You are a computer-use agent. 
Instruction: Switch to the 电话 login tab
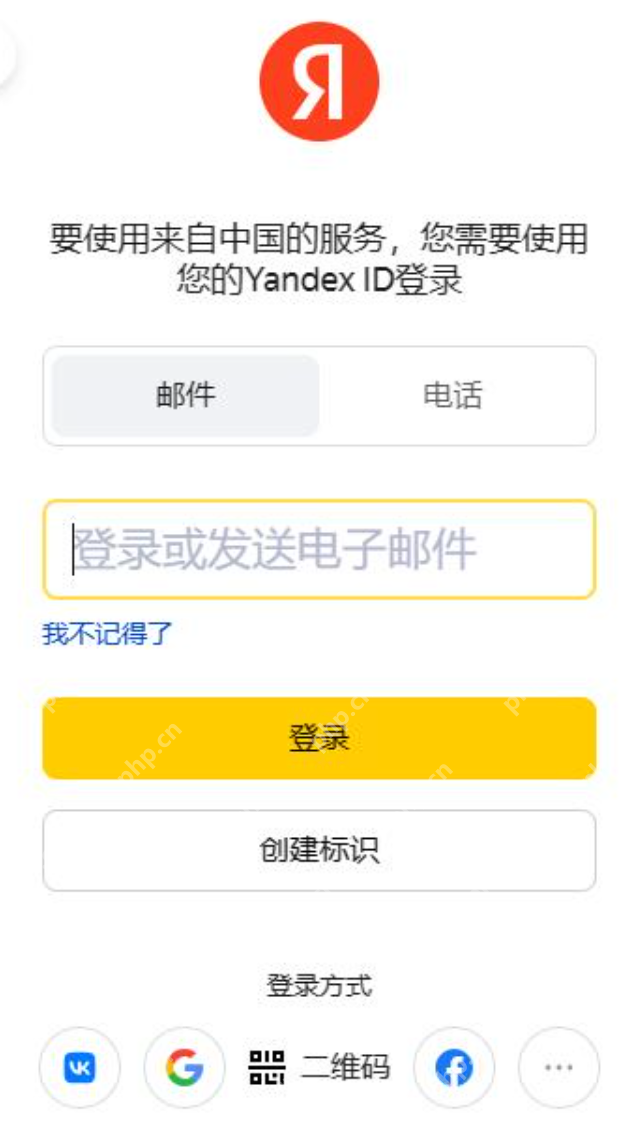[x=452, y=396]
